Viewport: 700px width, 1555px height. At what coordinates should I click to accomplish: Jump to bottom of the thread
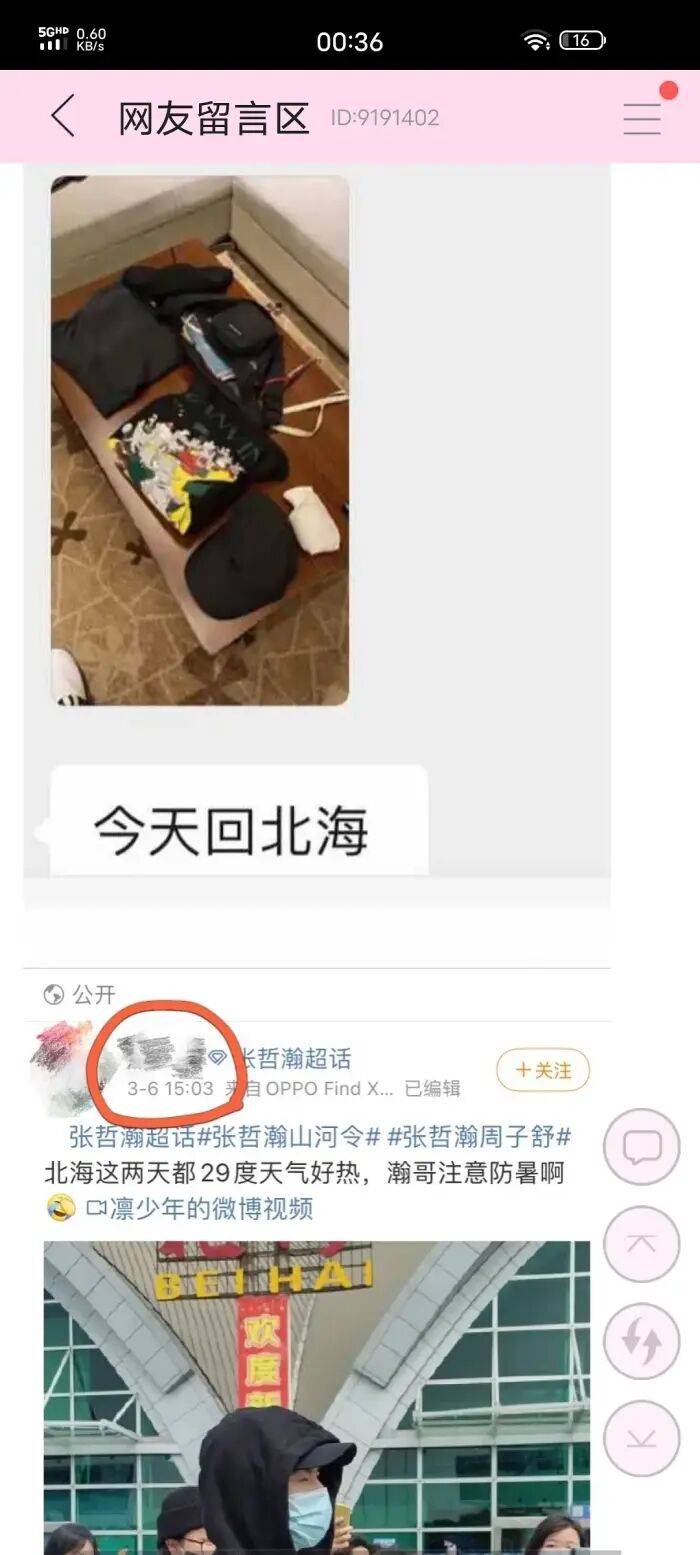(x=642, y=1439)
